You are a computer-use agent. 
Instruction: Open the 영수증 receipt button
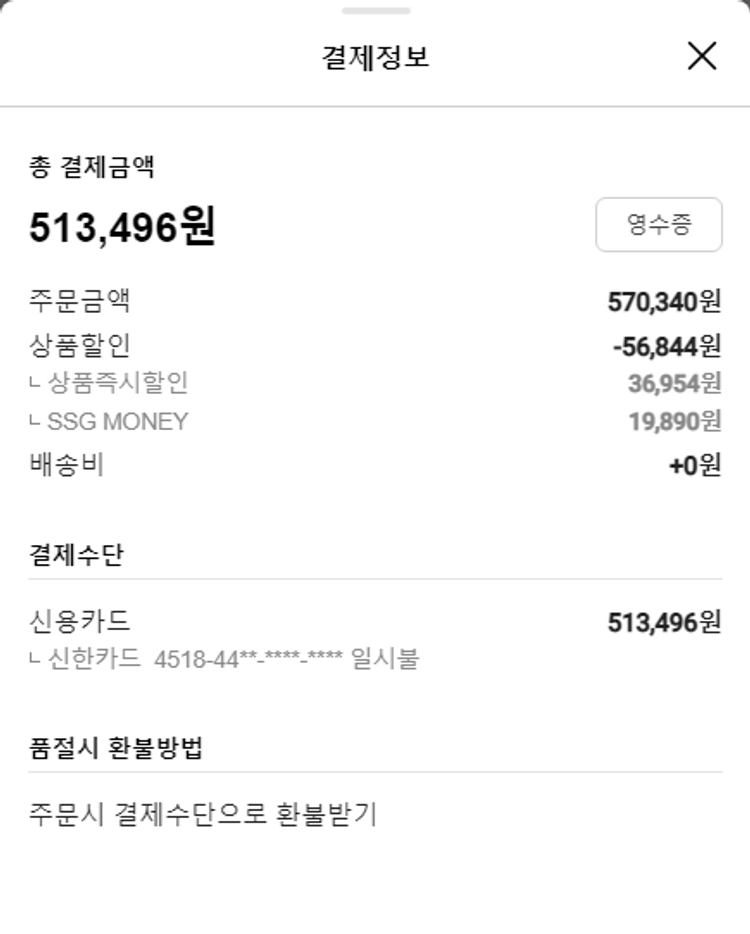pos(658,224)
